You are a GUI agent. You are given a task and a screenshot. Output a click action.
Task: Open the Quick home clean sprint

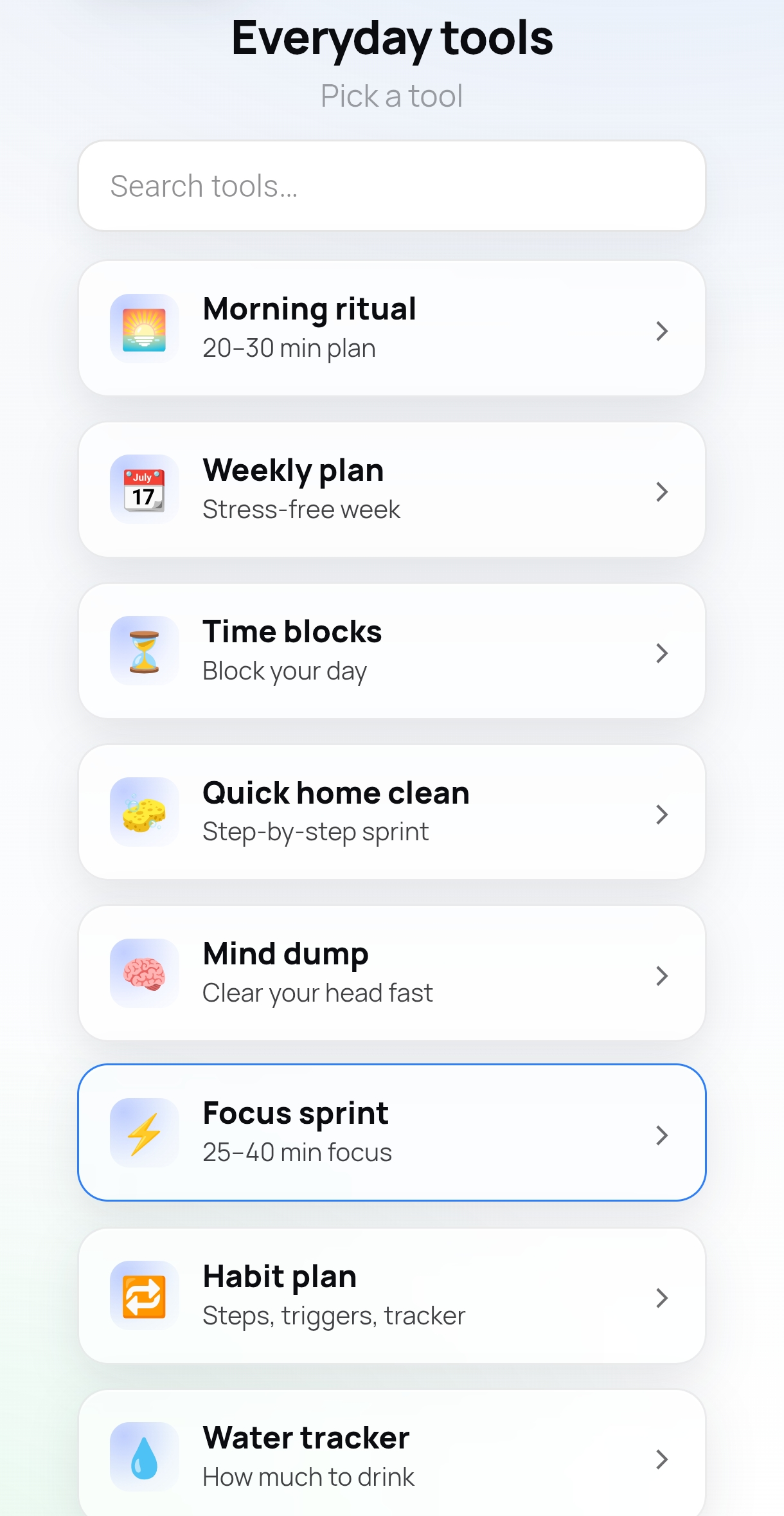click(x=392, y=812)
